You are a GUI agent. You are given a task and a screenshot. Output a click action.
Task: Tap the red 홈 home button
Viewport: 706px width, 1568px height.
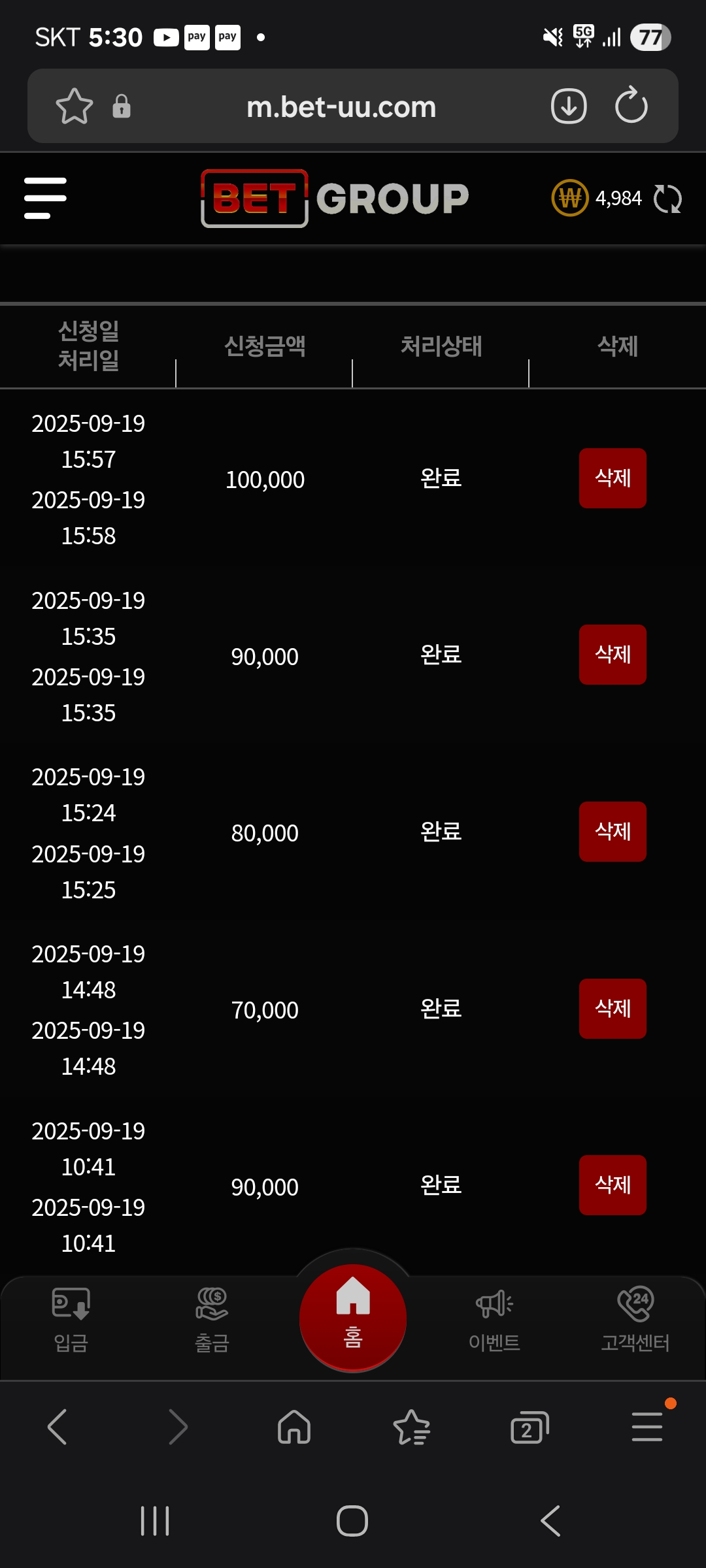(353, 1316)
